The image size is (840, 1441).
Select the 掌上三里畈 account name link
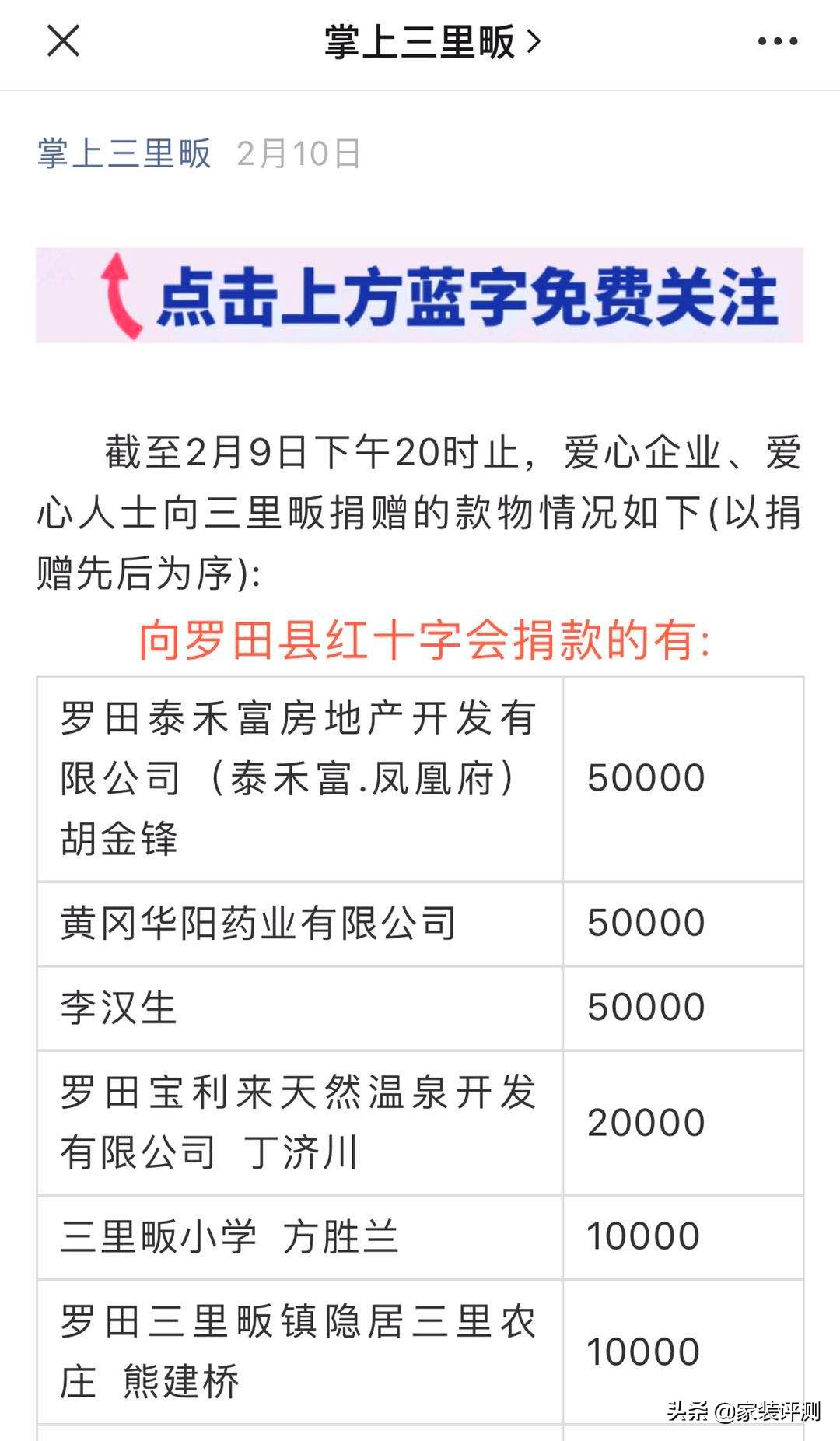pyautogui.click(x=124, y=153)
